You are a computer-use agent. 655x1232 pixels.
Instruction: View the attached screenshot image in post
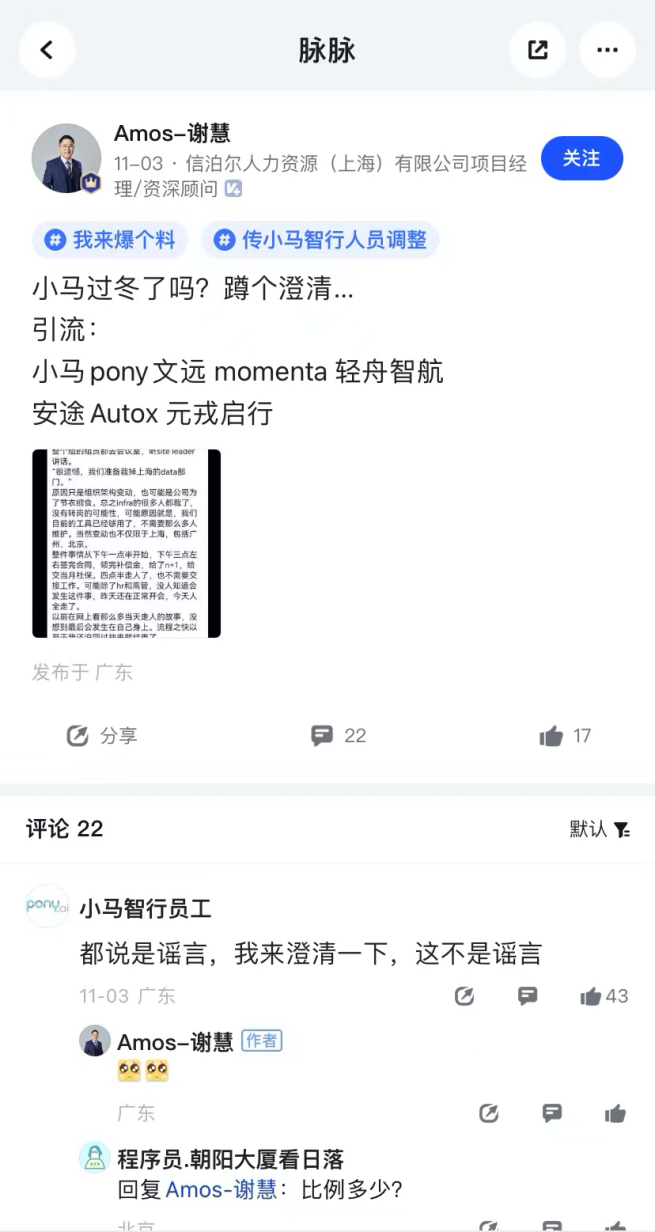tap(126, 543)
